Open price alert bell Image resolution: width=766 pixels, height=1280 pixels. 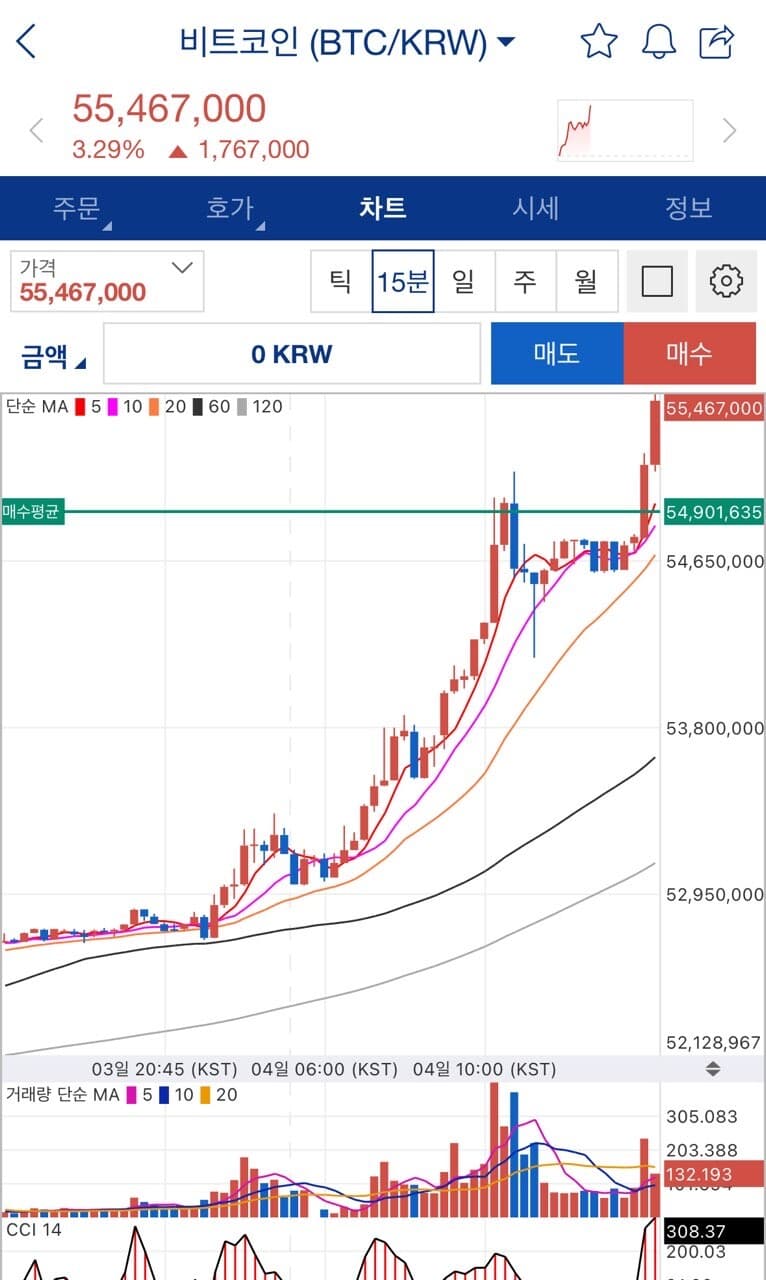658,42
